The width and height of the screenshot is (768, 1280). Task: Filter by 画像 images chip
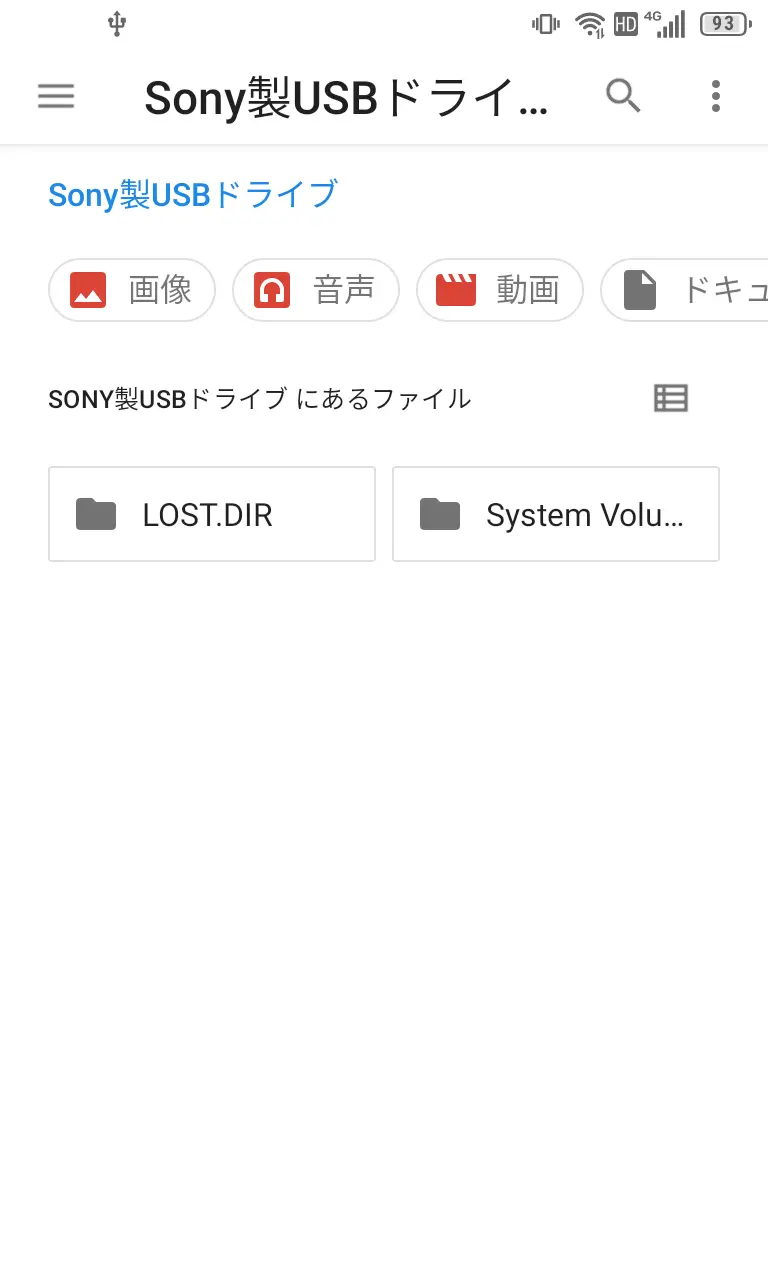pyautogui.click(x=132, y=290)
